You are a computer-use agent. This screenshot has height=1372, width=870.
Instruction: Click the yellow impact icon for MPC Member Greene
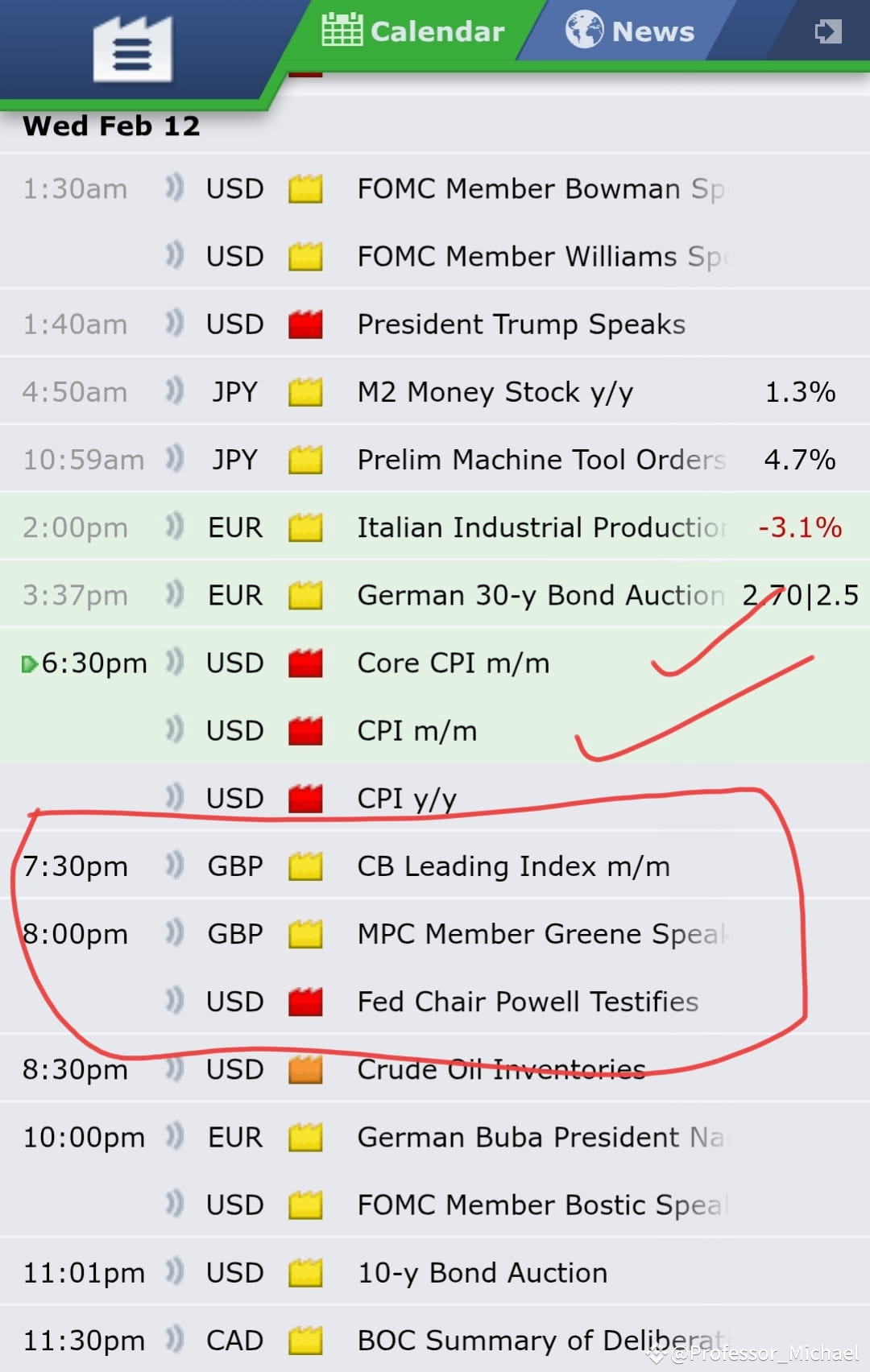pos(304,934)
